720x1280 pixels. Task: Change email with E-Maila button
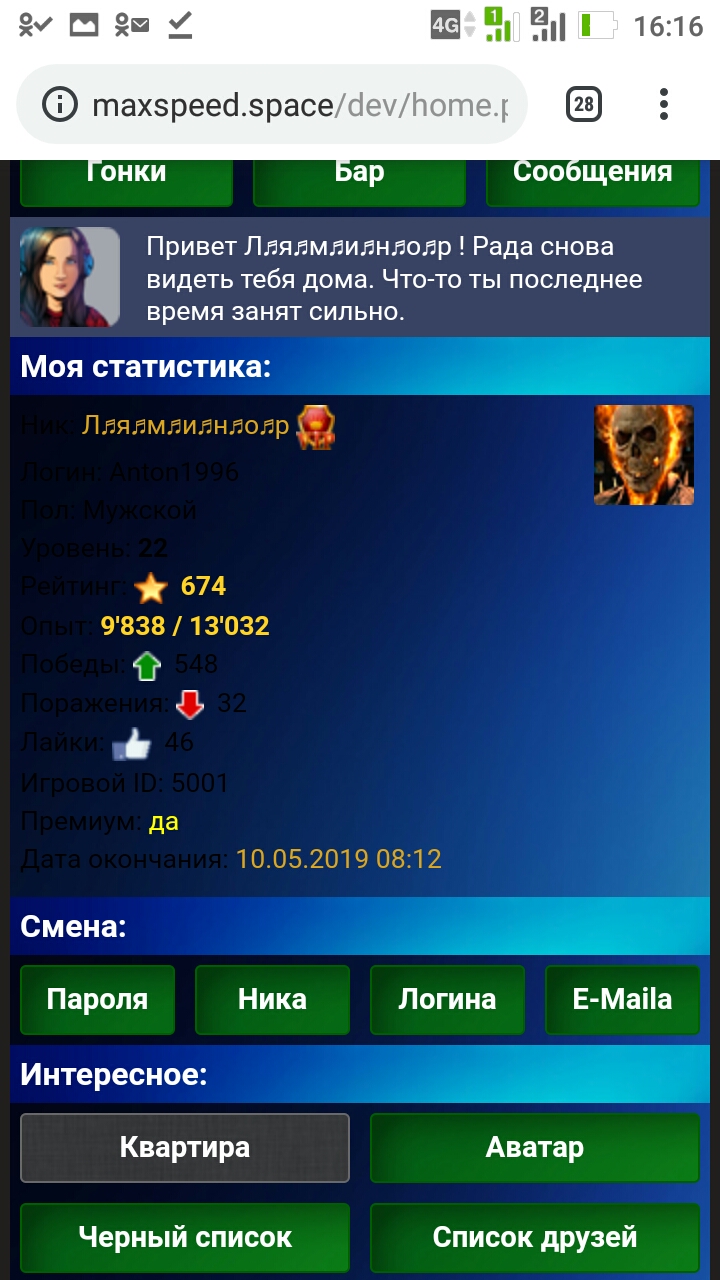[622, 999]
